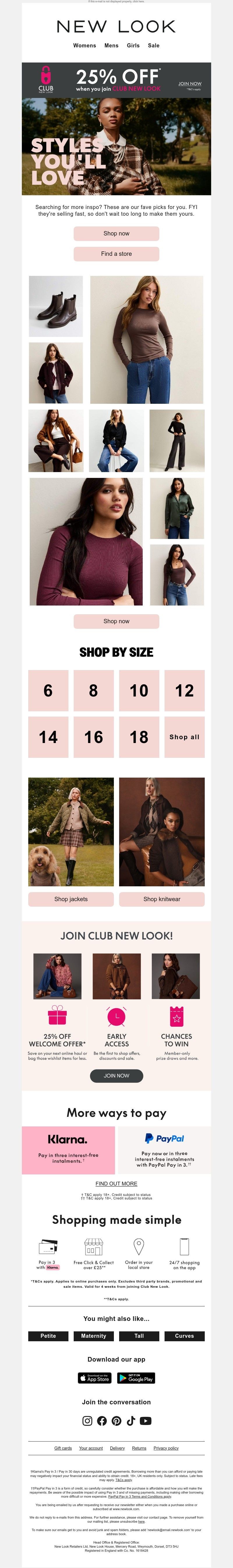233x1568 pixels.
Task: Open the FIND OUT MORE link
Action: [116, 1183]
